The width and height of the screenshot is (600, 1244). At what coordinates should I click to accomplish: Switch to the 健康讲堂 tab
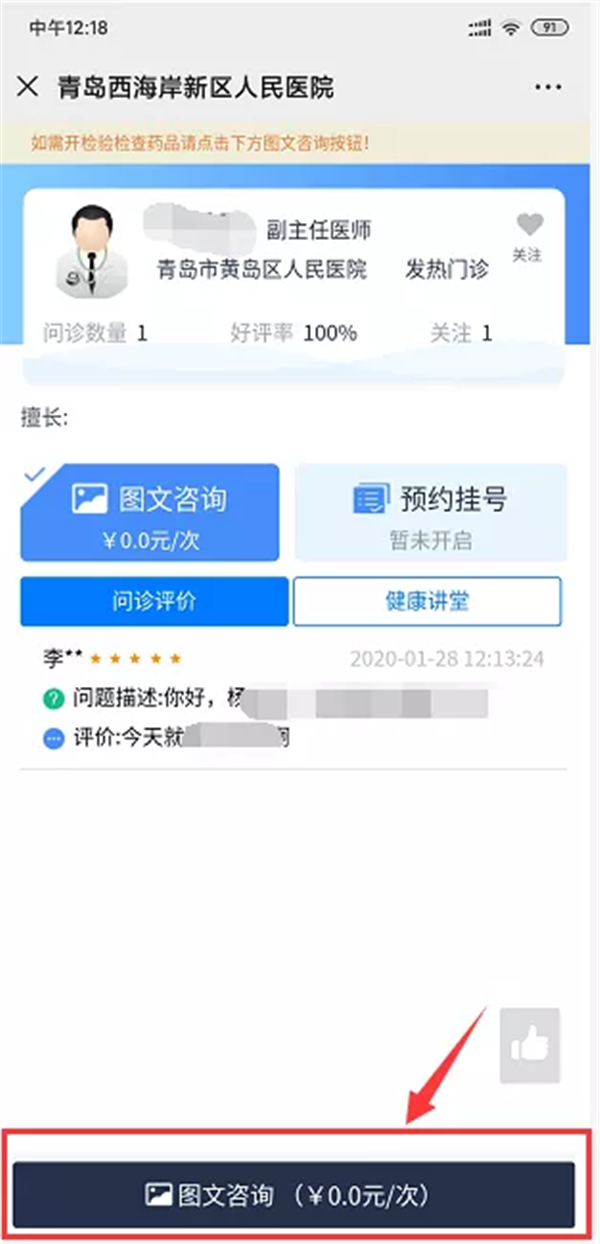click(427, 601)
